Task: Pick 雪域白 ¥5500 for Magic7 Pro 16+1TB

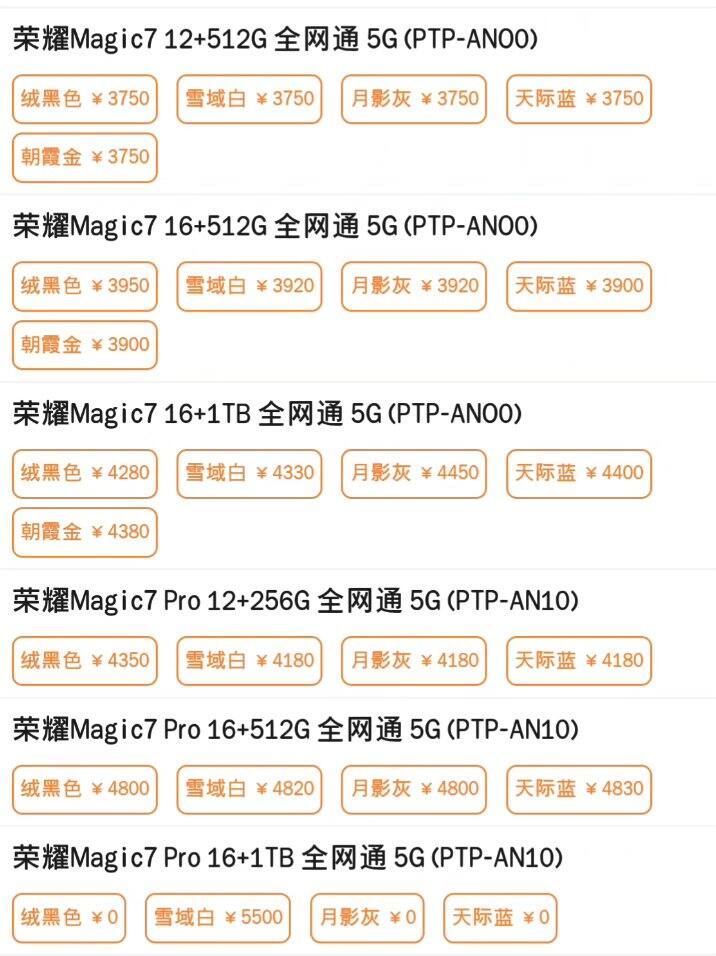Action: coord(218,918)
